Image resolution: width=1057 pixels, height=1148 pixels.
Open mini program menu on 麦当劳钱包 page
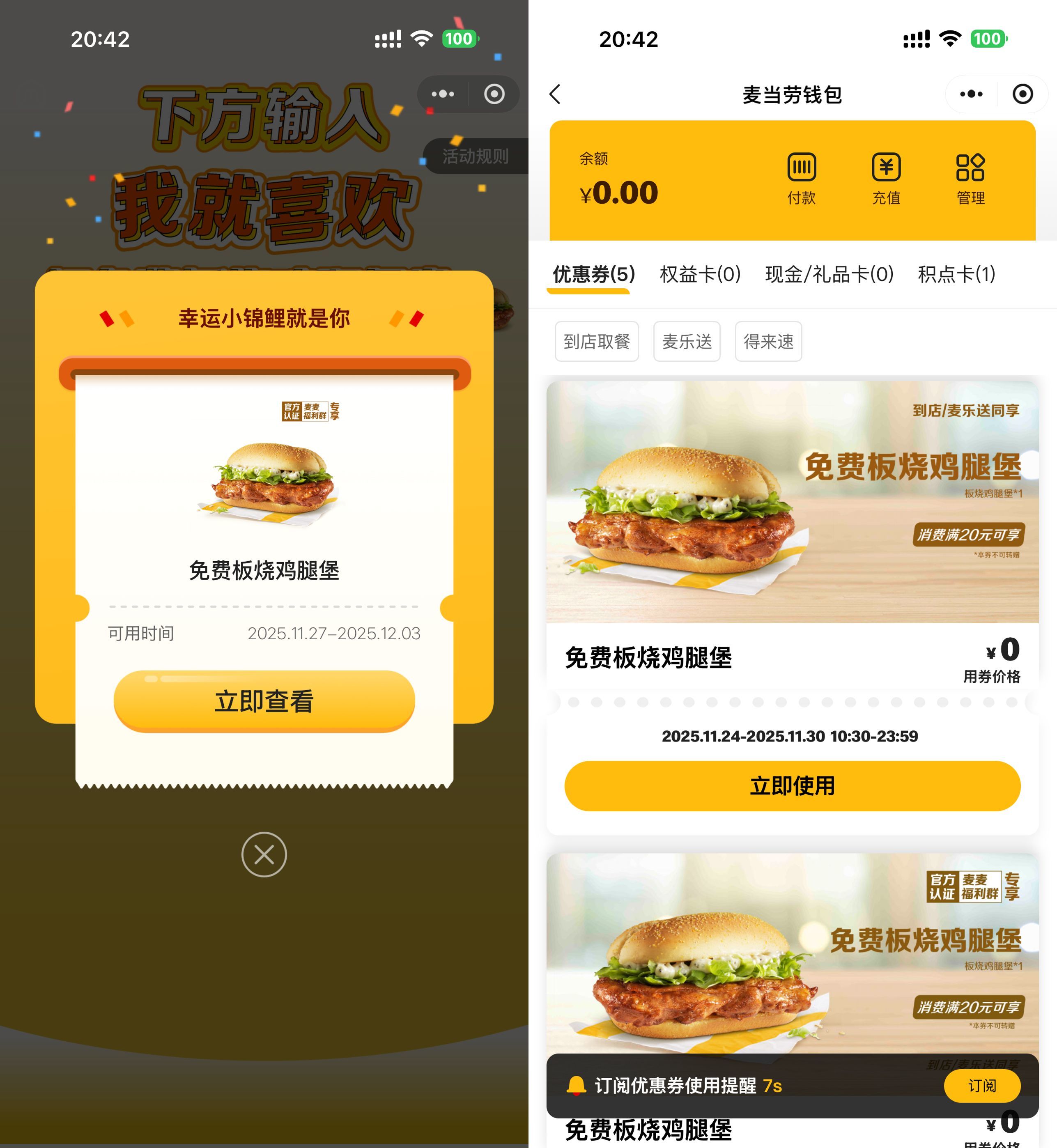coord(971,94)
